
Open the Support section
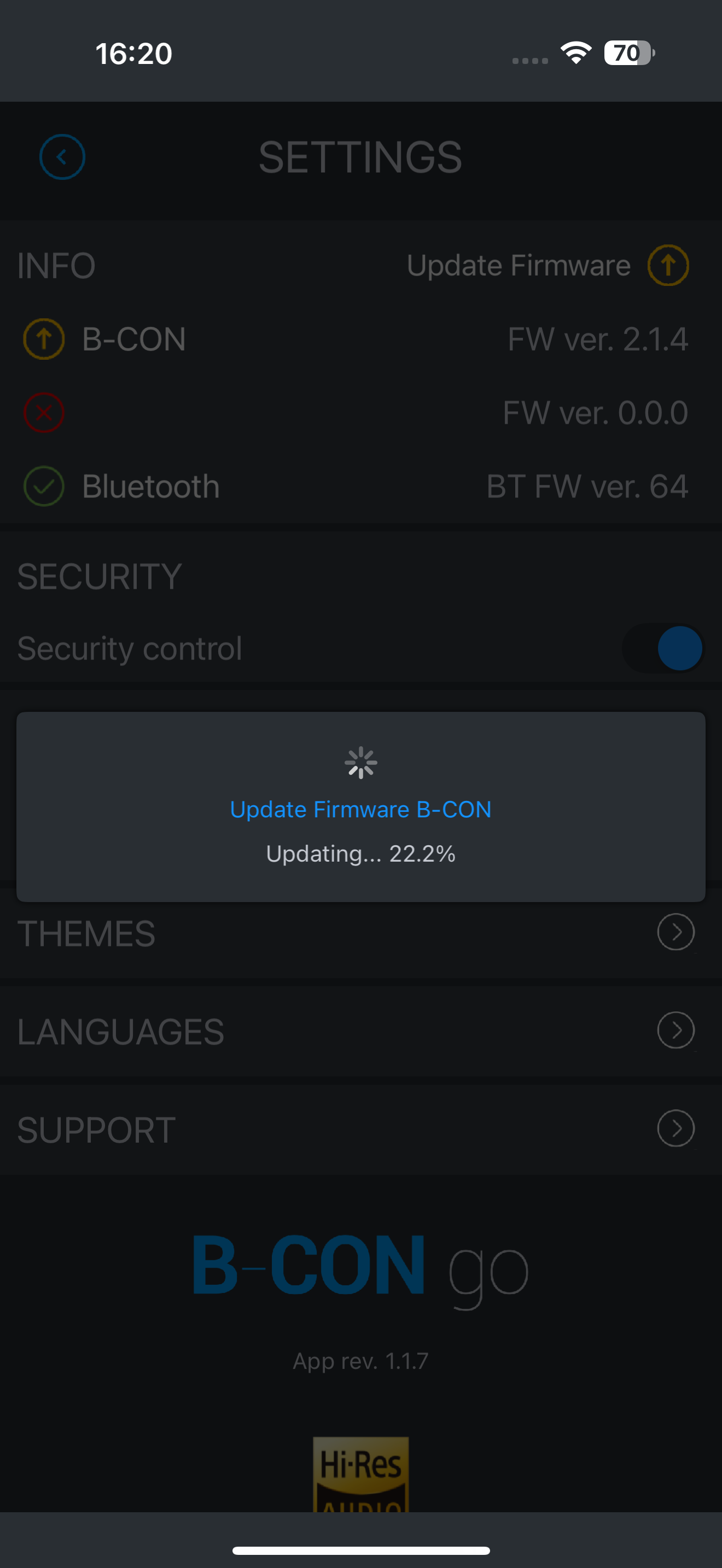click(x=361, y=1129)
